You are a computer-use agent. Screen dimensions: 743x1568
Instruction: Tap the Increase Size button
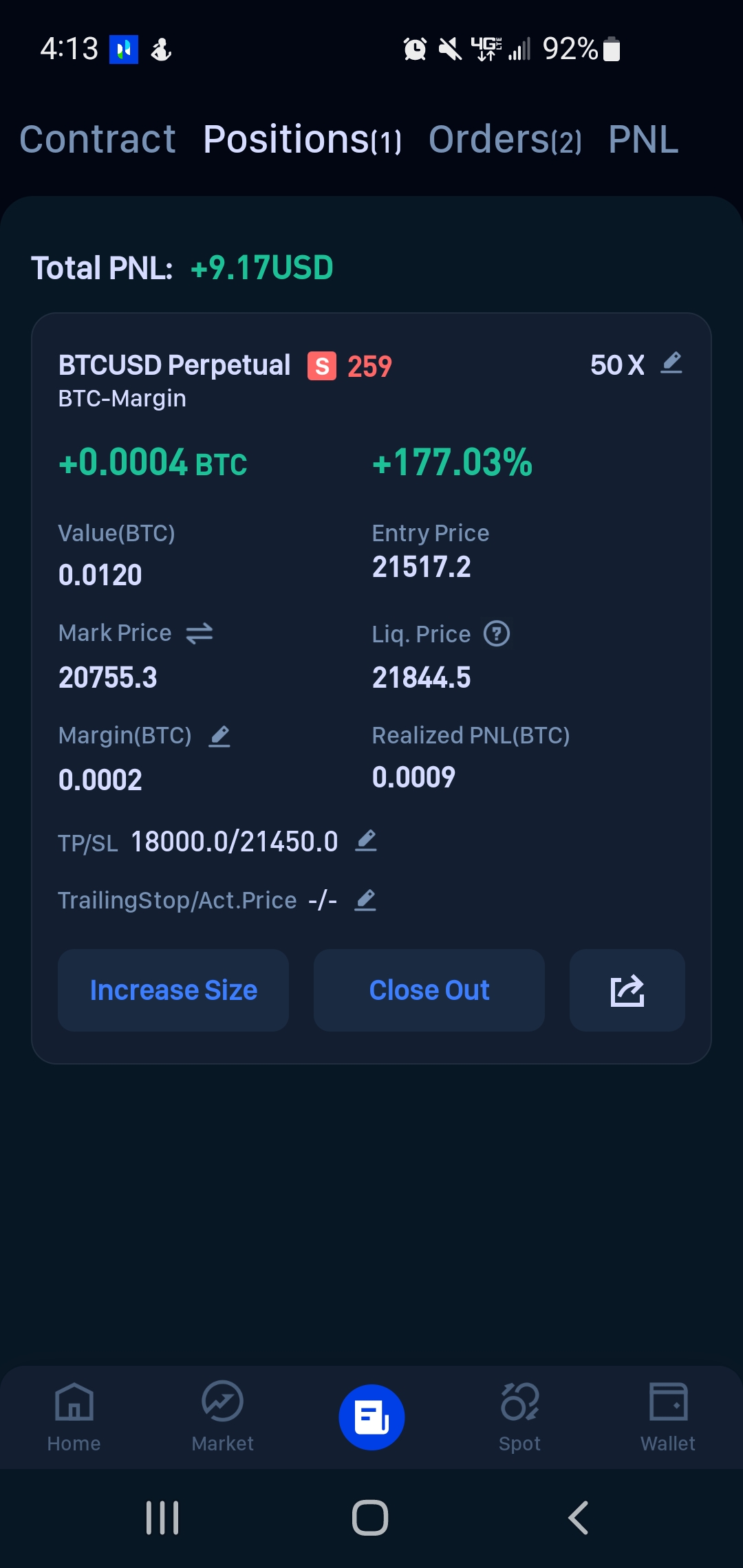[x=173, y=990]
